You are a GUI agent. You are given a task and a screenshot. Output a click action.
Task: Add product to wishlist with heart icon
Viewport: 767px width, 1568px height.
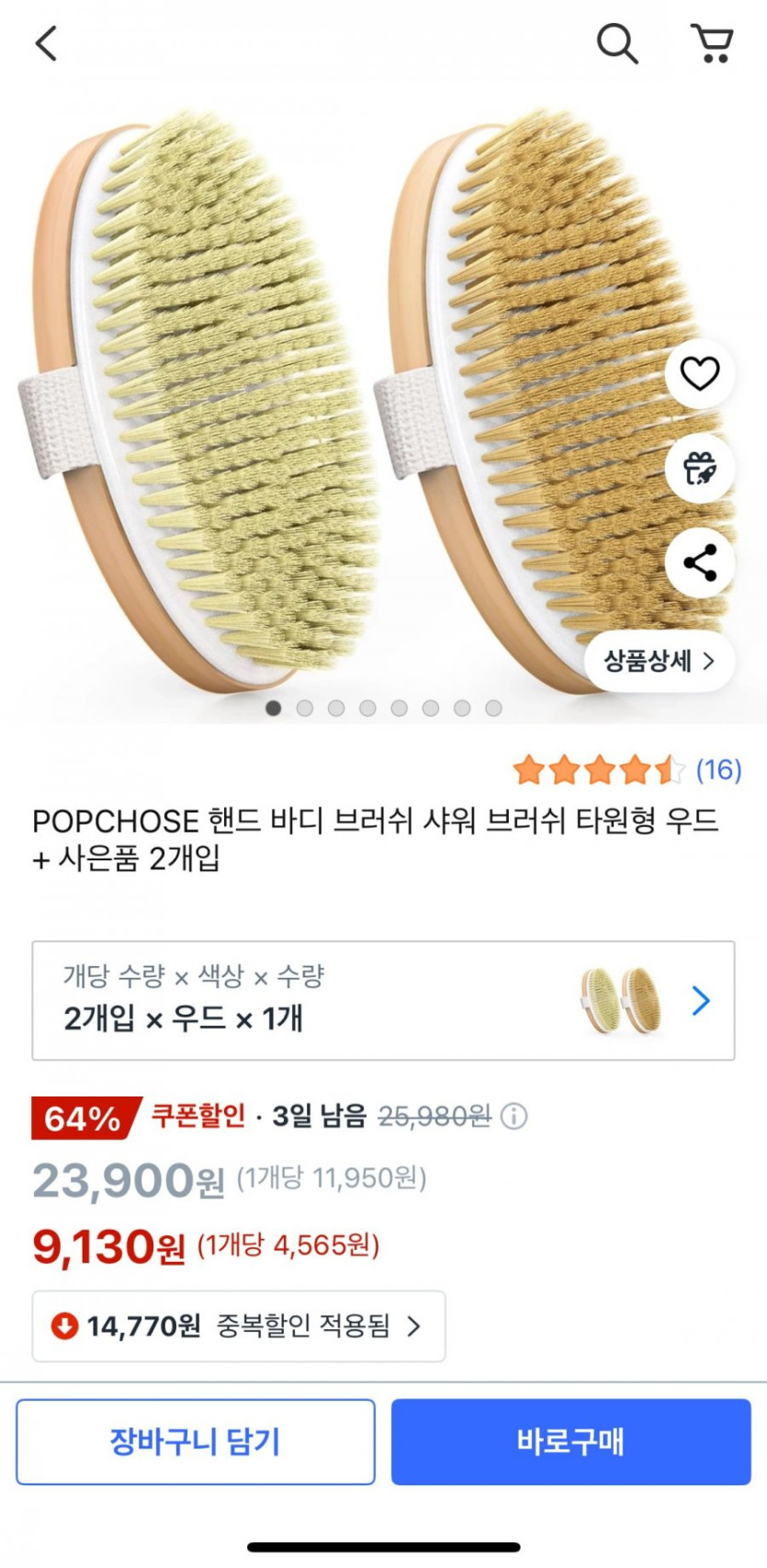(699, 373)
